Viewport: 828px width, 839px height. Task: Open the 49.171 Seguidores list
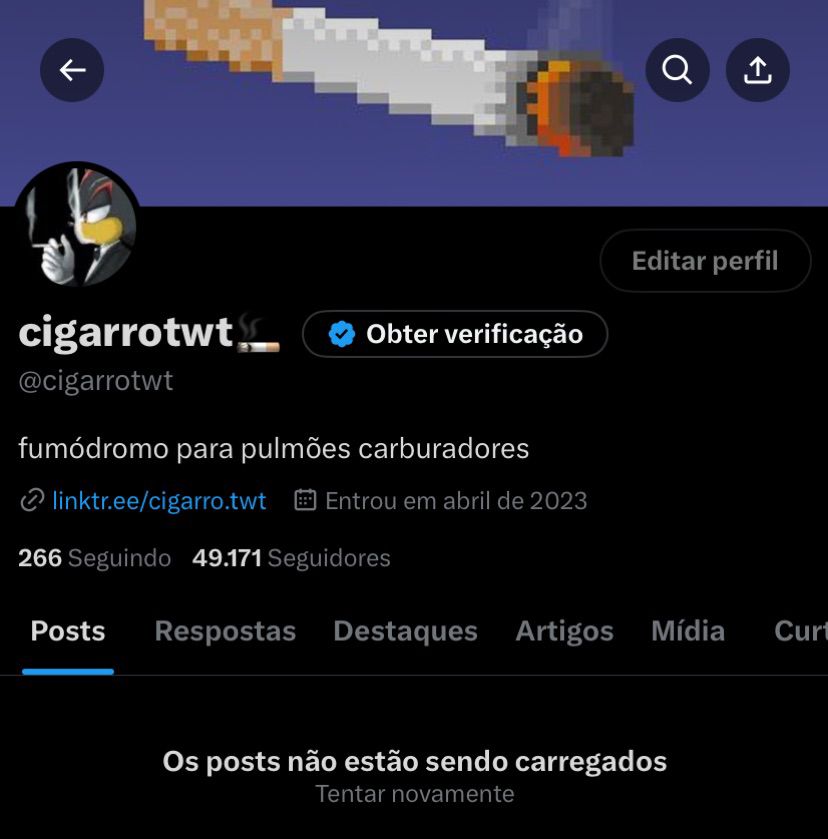pos(292,558)
